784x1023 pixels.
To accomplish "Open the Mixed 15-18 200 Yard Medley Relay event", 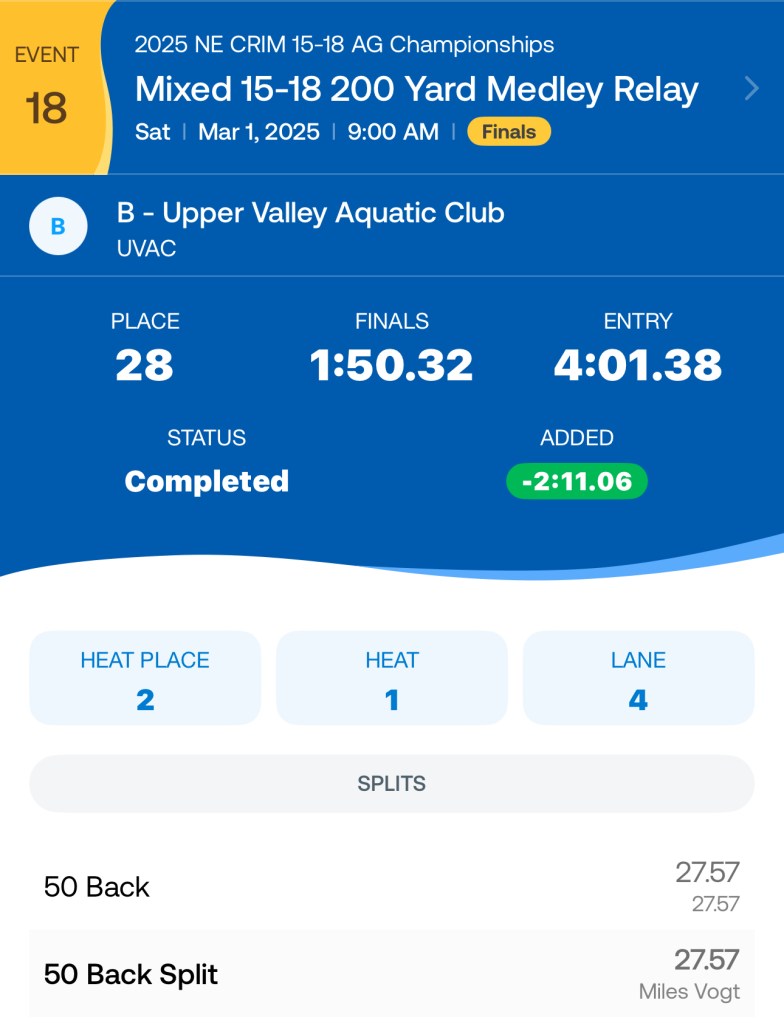I will click(x=417, y=90).
